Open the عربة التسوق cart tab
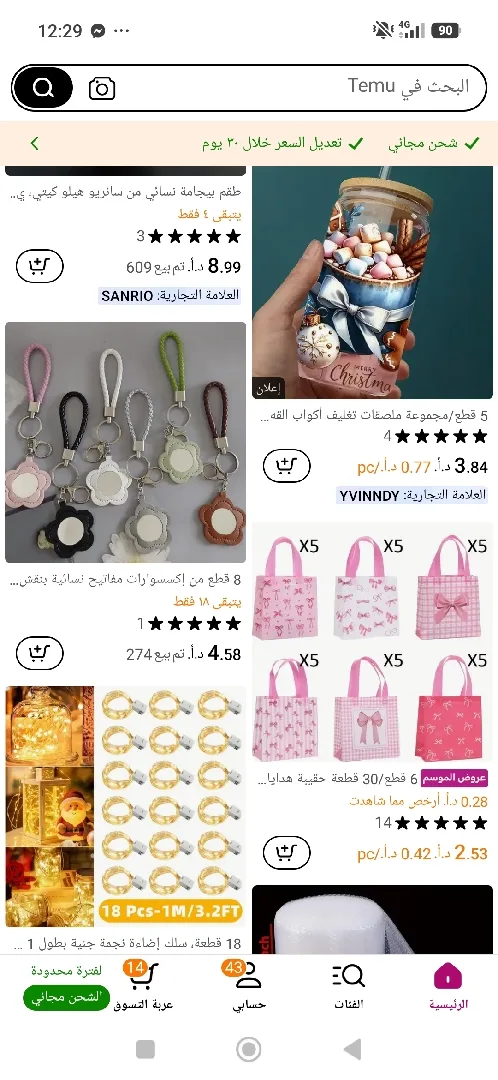Screen dimensions: 498x1080 coord(143,986)
